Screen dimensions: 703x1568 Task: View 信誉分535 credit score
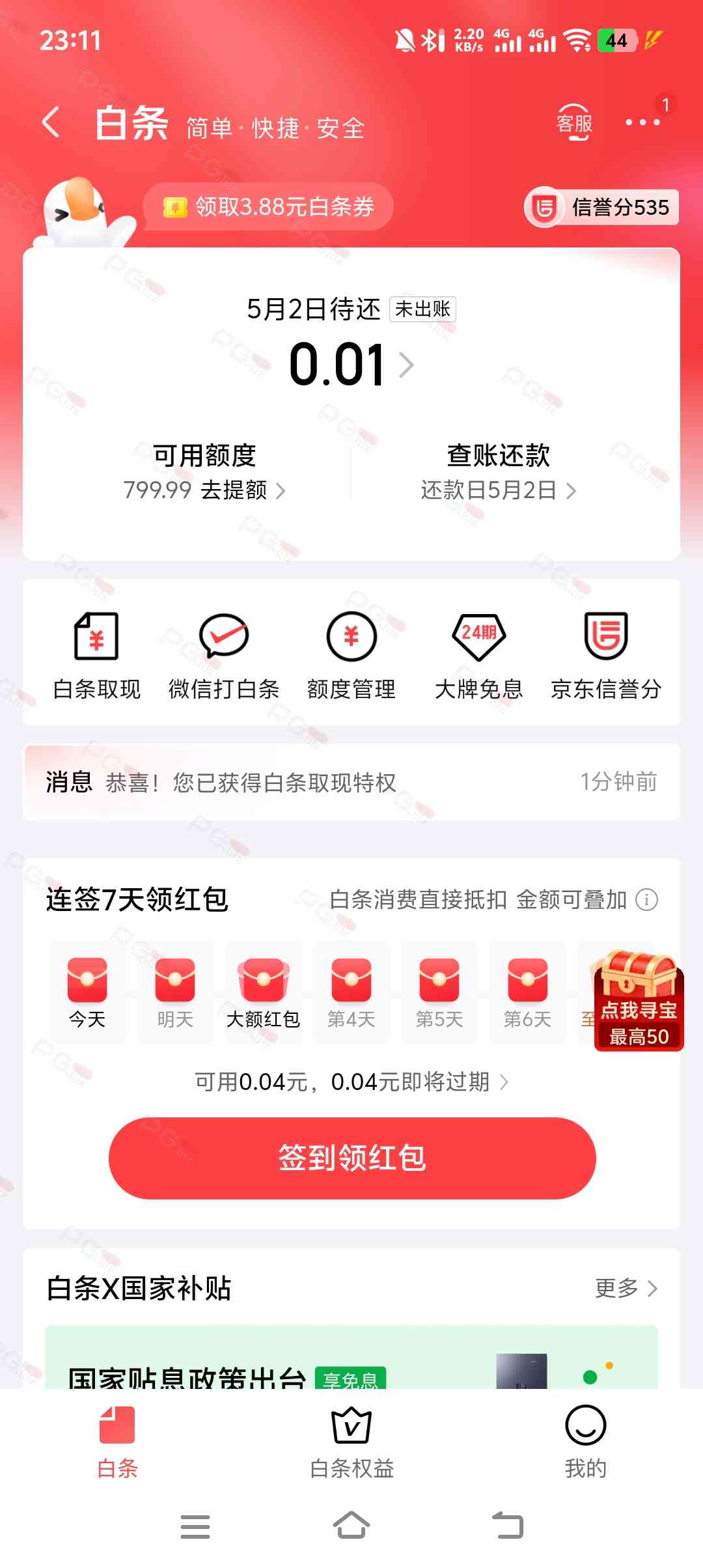pyautogui.click(x=602, y=208)
